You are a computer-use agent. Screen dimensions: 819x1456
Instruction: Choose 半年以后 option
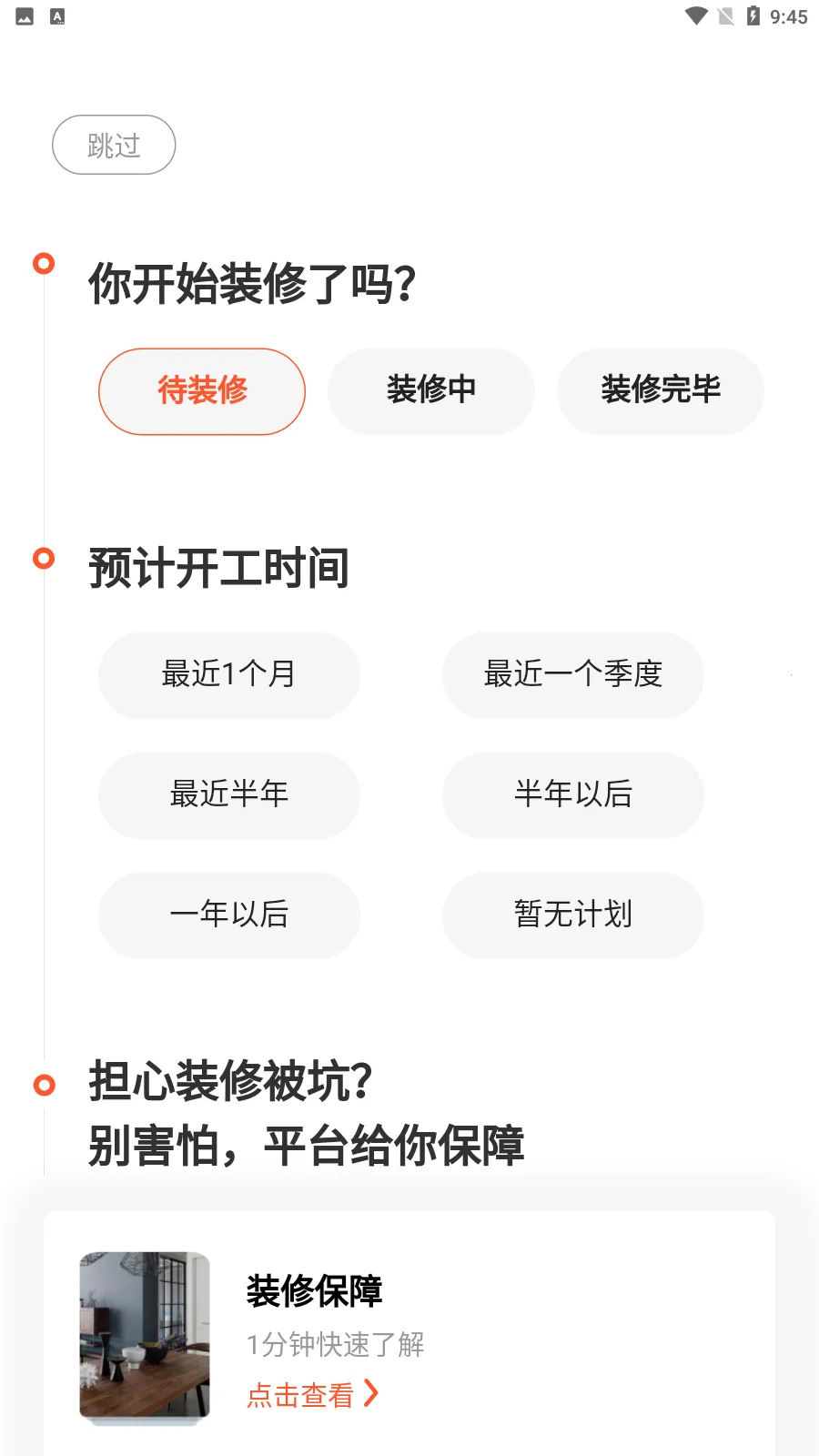point(573,795)
